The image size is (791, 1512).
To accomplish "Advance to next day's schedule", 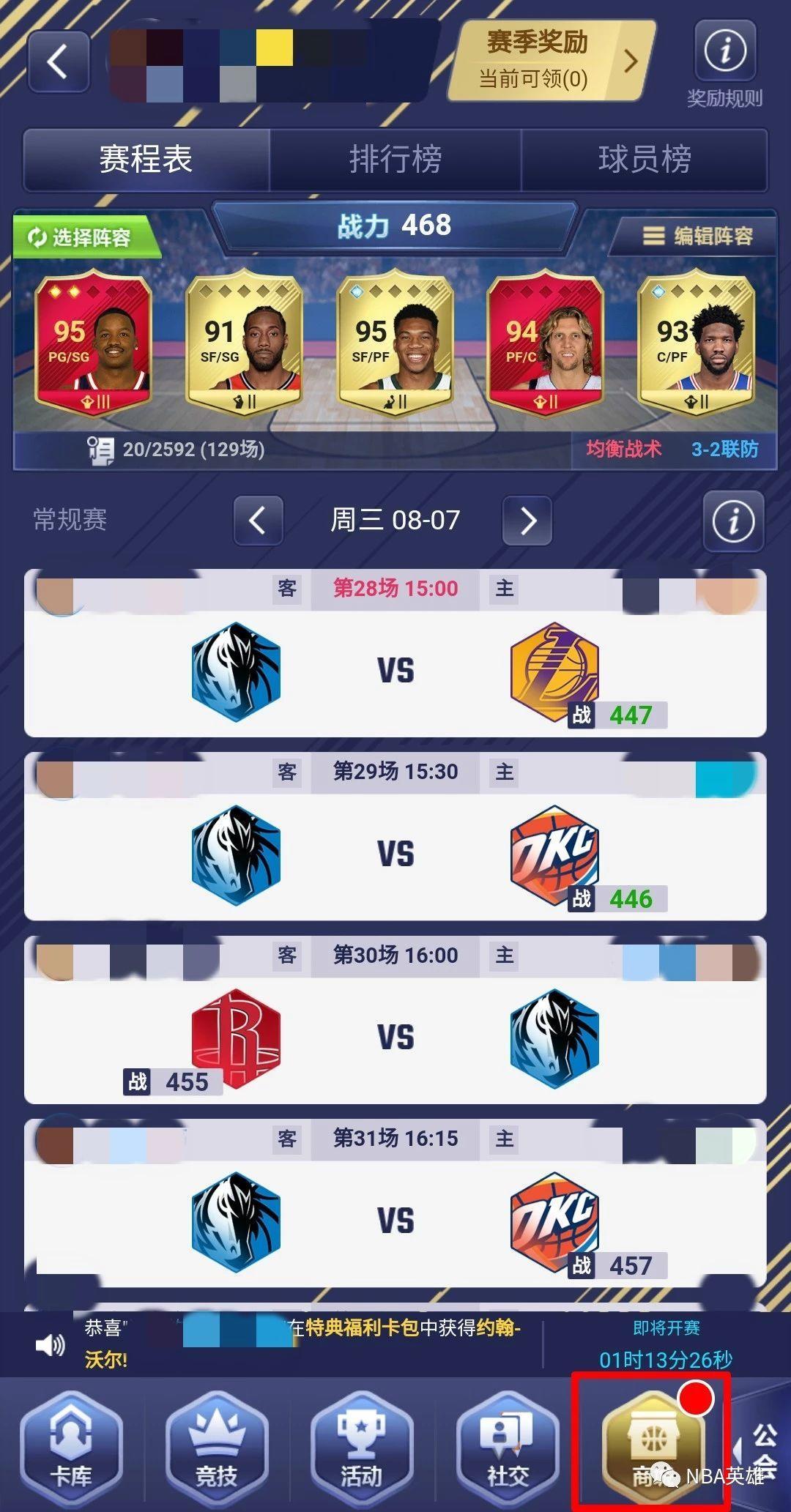I will coord(527,520).
